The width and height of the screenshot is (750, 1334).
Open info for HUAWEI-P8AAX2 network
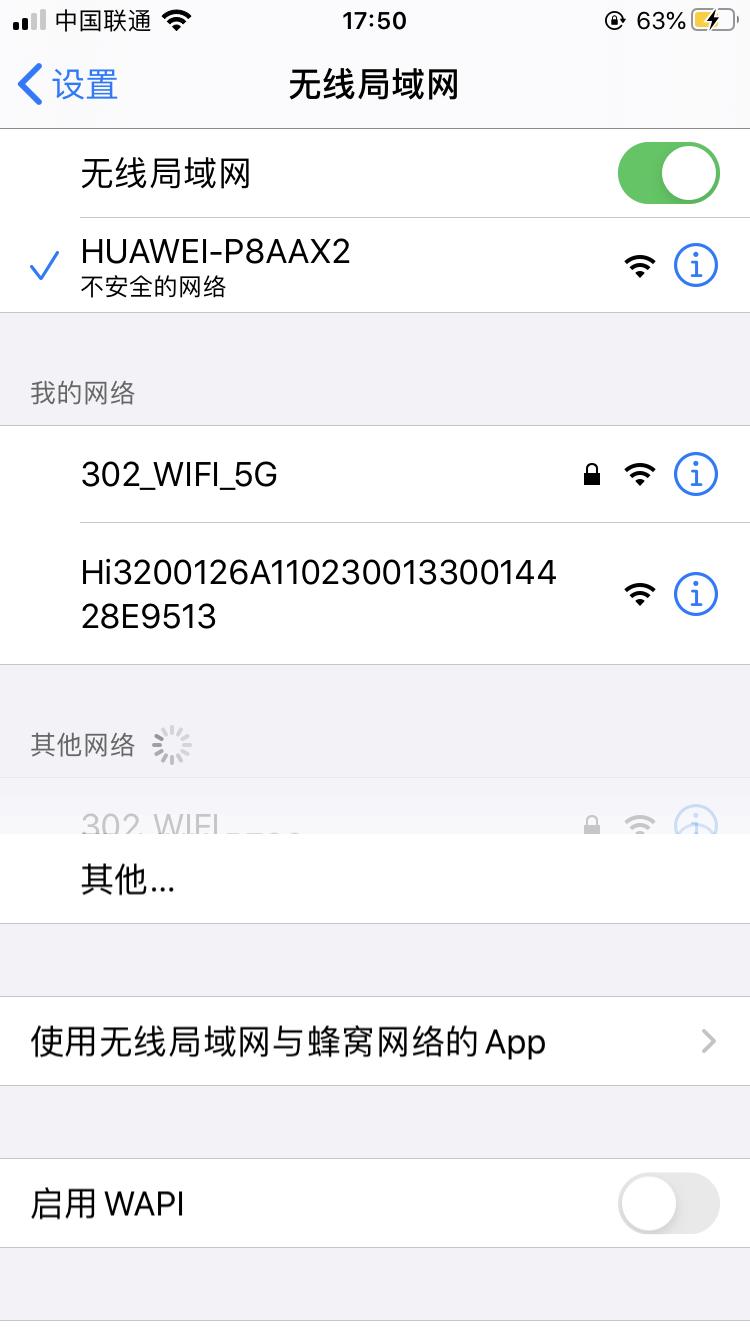pos(696,265)
